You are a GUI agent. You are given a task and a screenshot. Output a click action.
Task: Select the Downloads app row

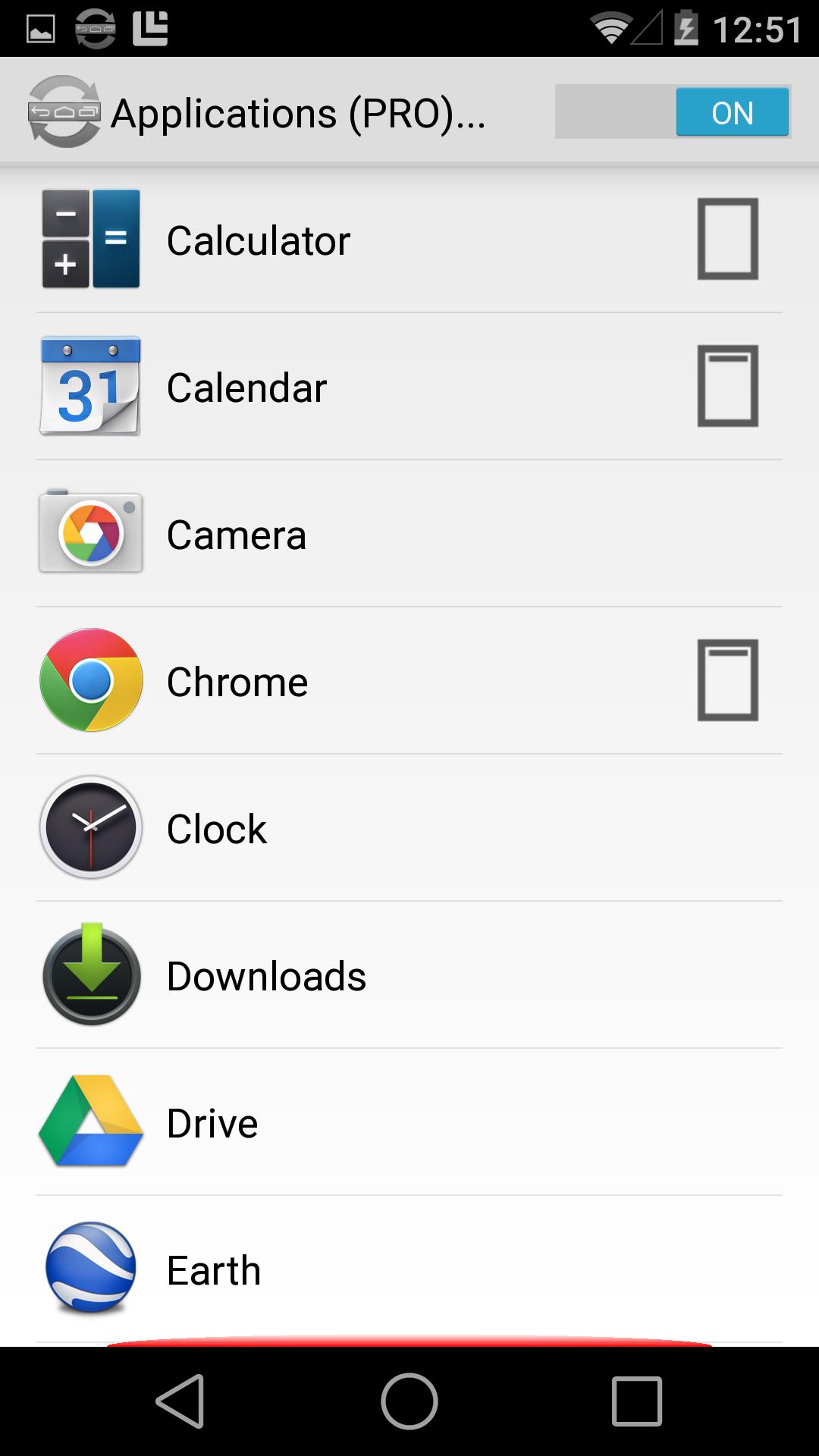coord(409,976)
